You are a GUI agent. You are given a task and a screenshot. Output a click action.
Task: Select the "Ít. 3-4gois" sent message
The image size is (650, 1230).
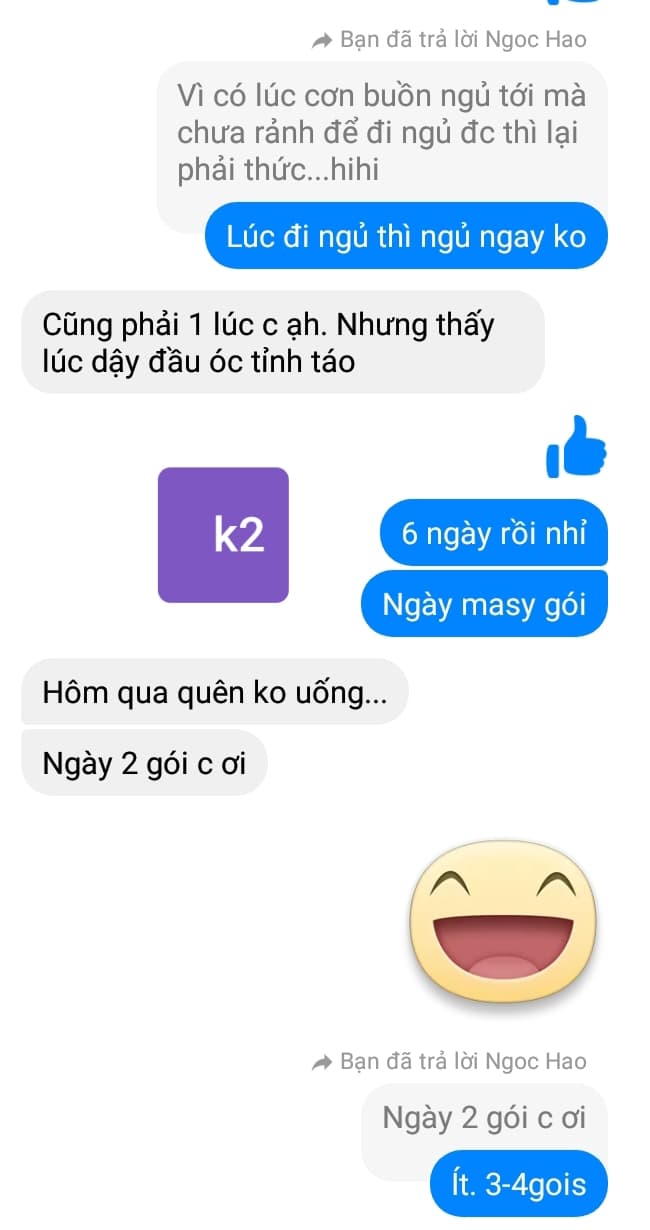click(519, 1185)
